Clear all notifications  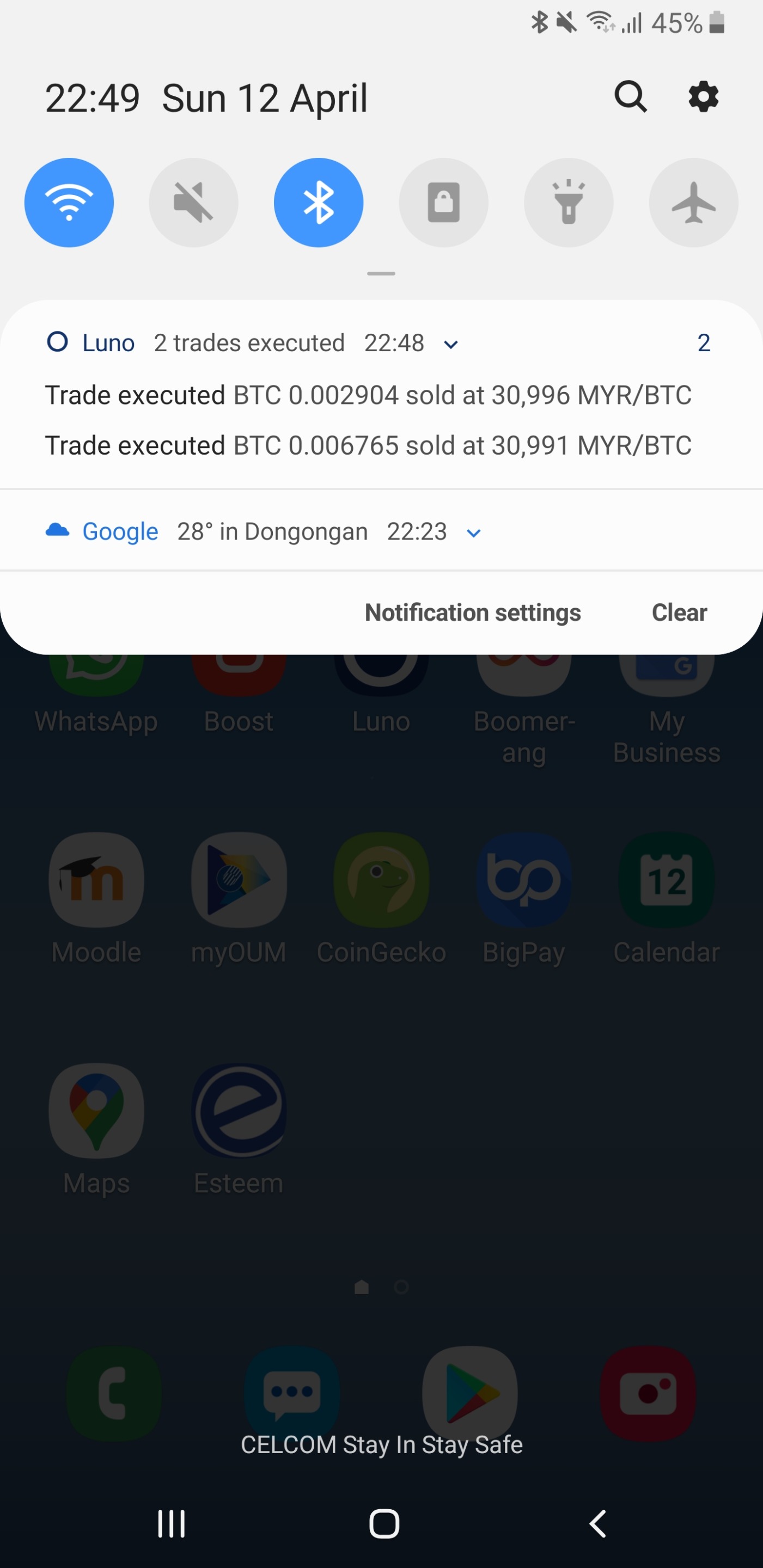[679, 612]
